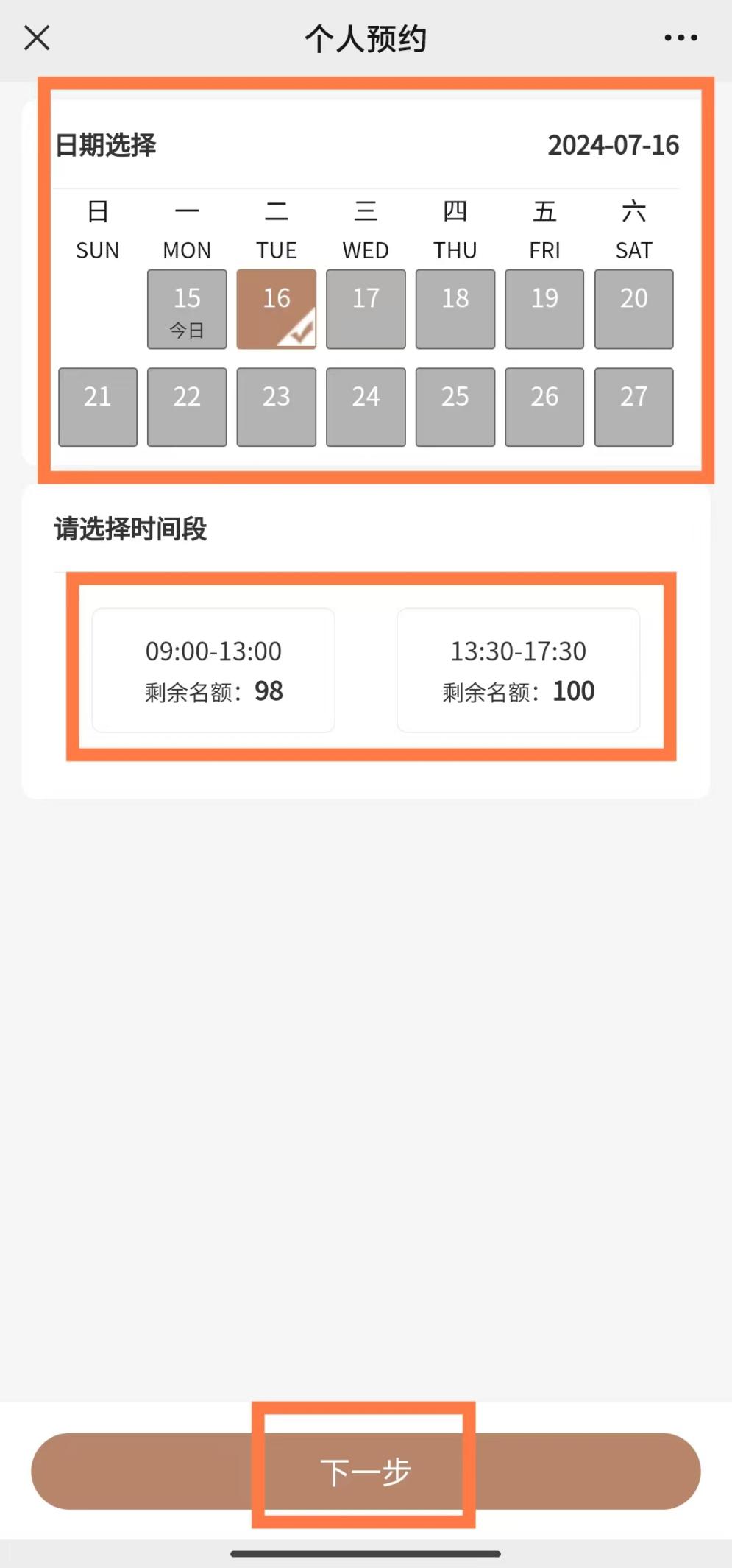Choose Saturday 20 as the date
Screen dimensions: 732x1568
coord(633,308)
